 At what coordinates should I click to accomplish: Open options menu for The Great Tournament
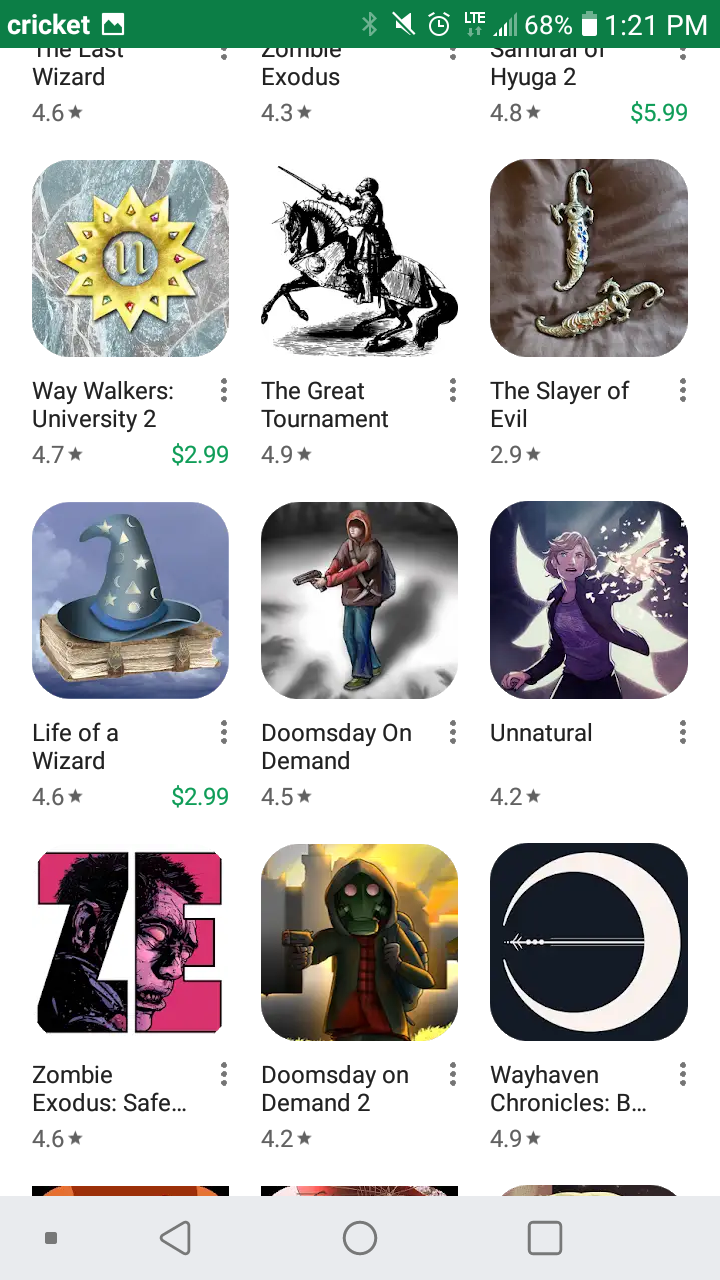pyautogui.click(x=453, y=390)
